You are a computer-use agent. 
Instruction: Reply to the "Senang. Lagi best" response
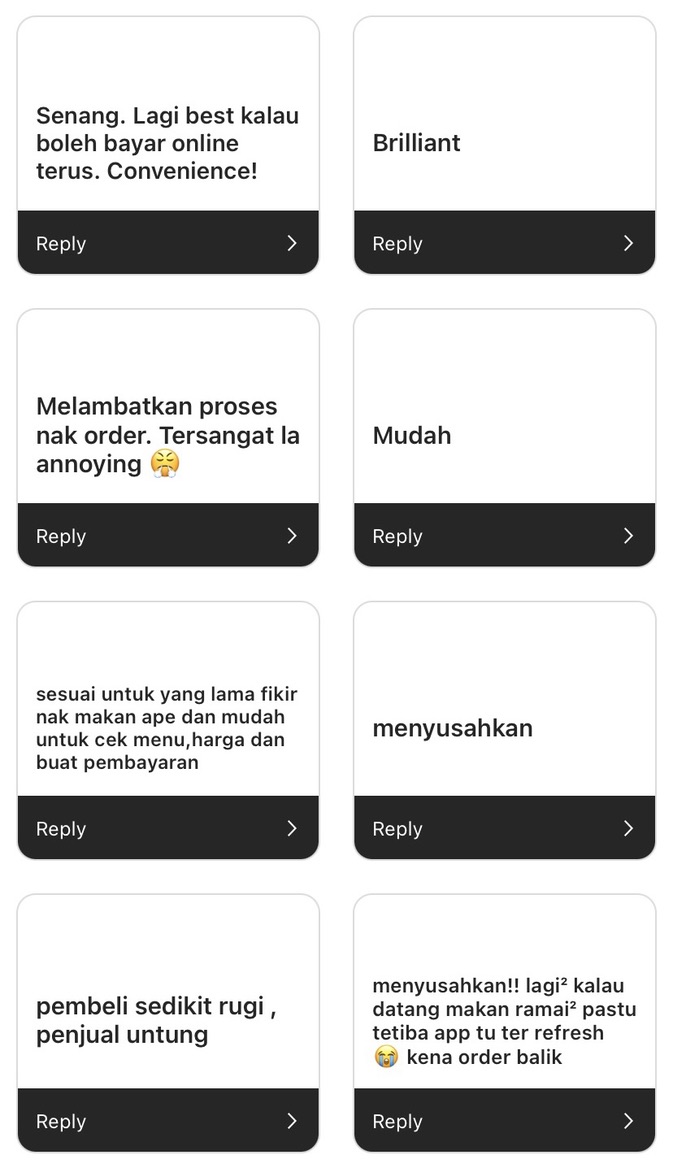[167, 243]
